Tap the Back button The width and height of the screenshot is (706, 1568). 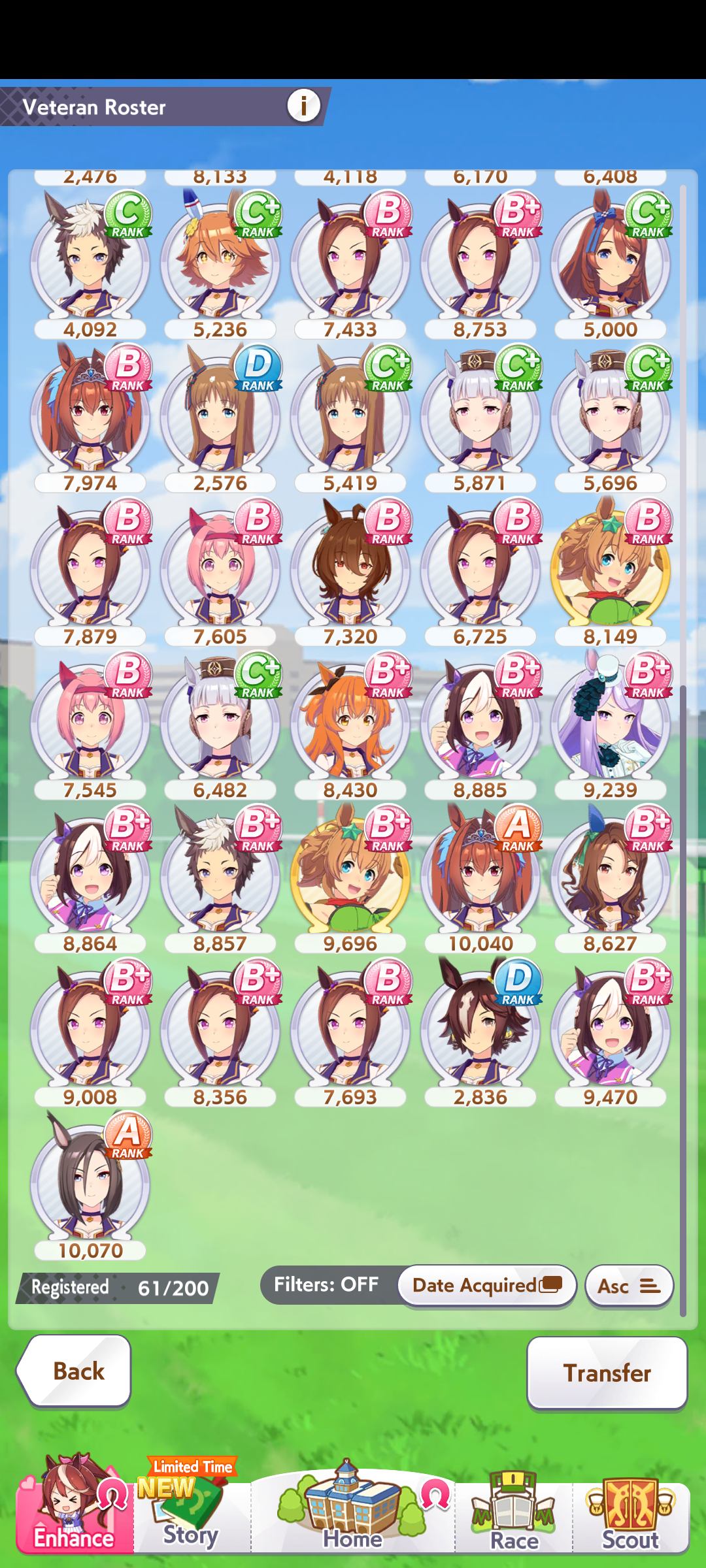tap(74, 1371)
